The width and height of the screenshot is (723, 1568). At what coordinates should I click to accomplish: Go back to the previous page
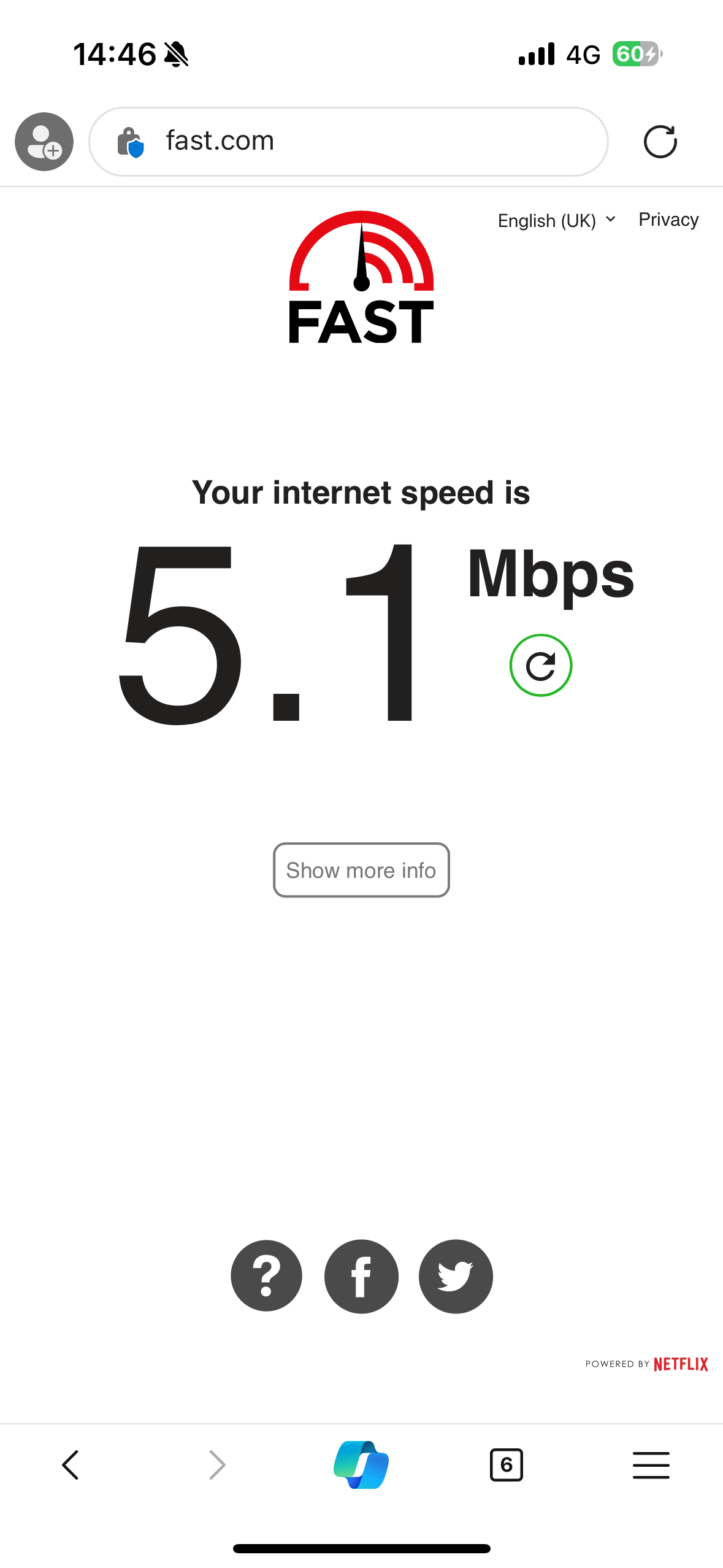(71, 1465)
